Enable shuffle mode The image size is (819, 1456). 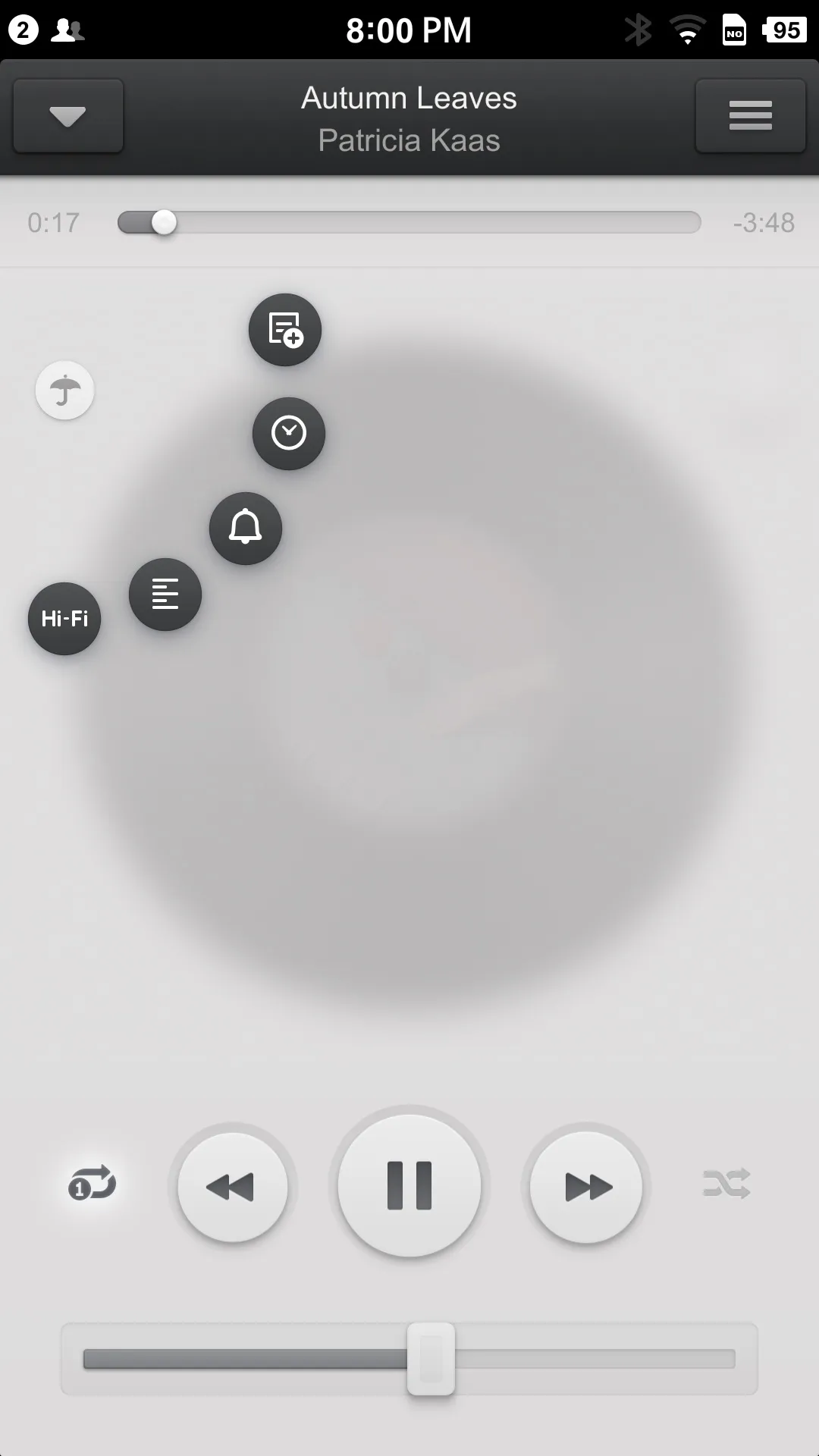726,1184
